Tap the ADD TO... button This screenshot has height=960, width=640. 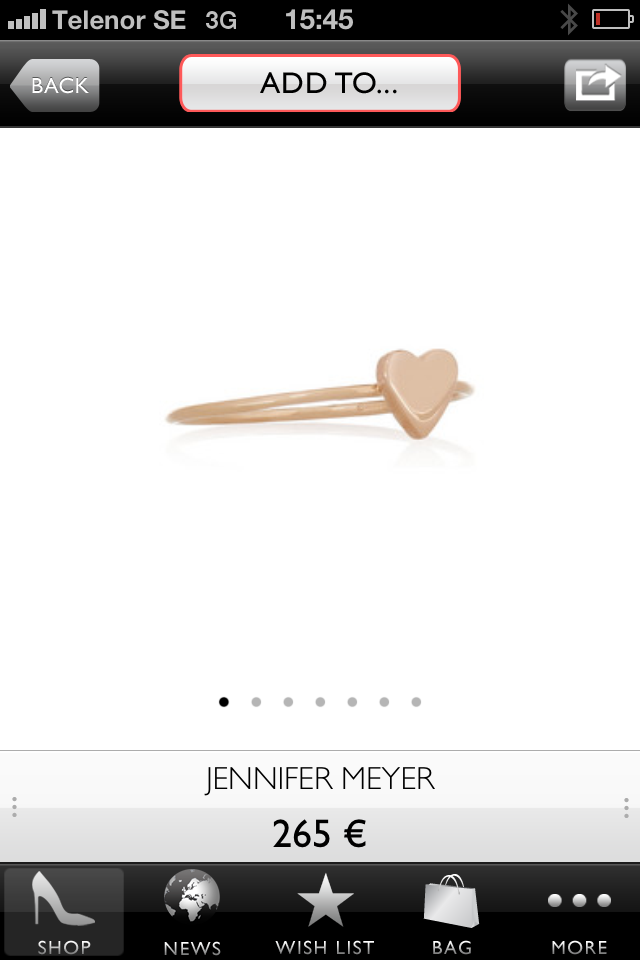tap(320, 83)
